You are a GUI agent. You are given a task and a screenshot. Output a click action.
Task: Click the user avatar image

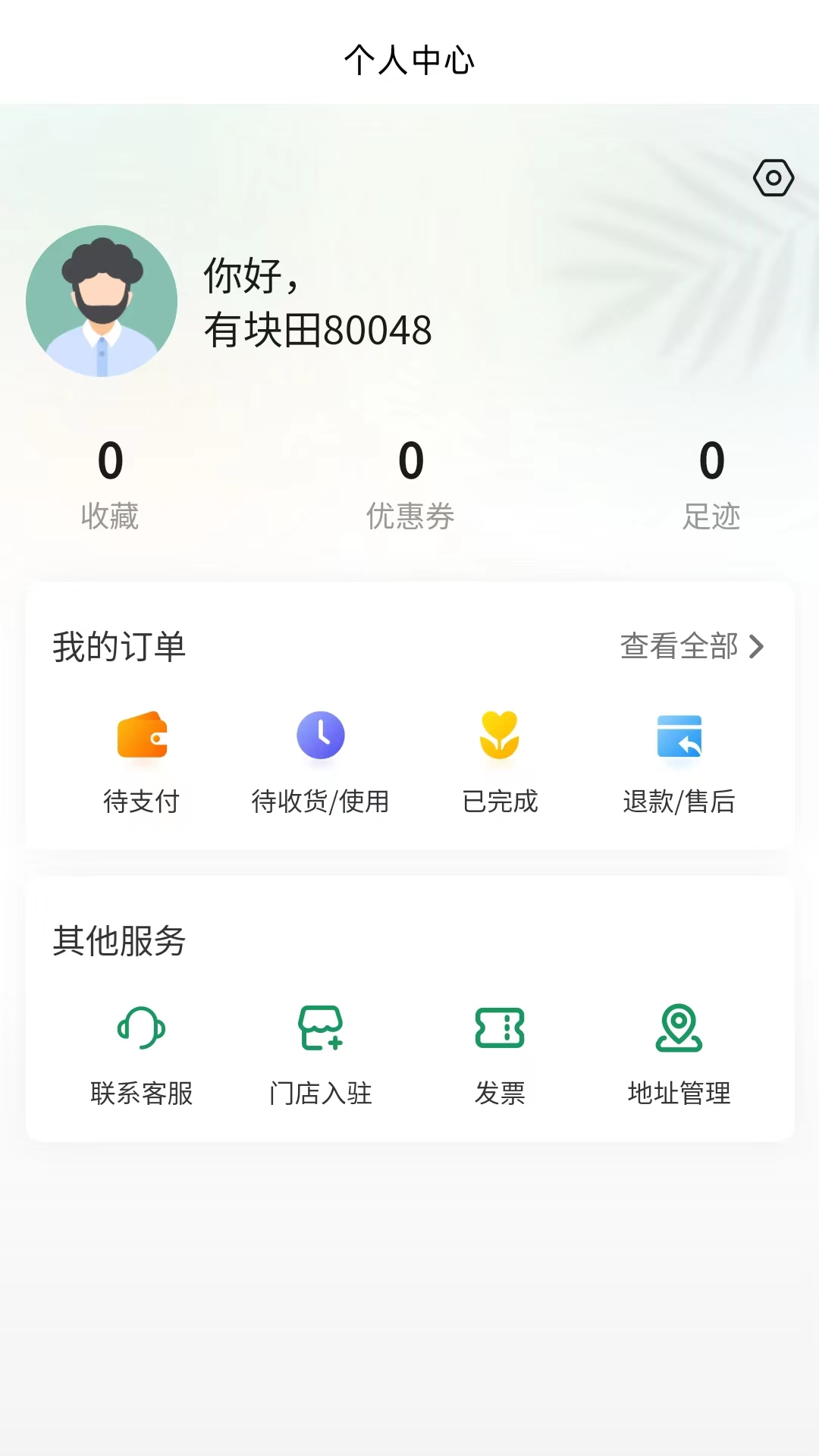103,301
